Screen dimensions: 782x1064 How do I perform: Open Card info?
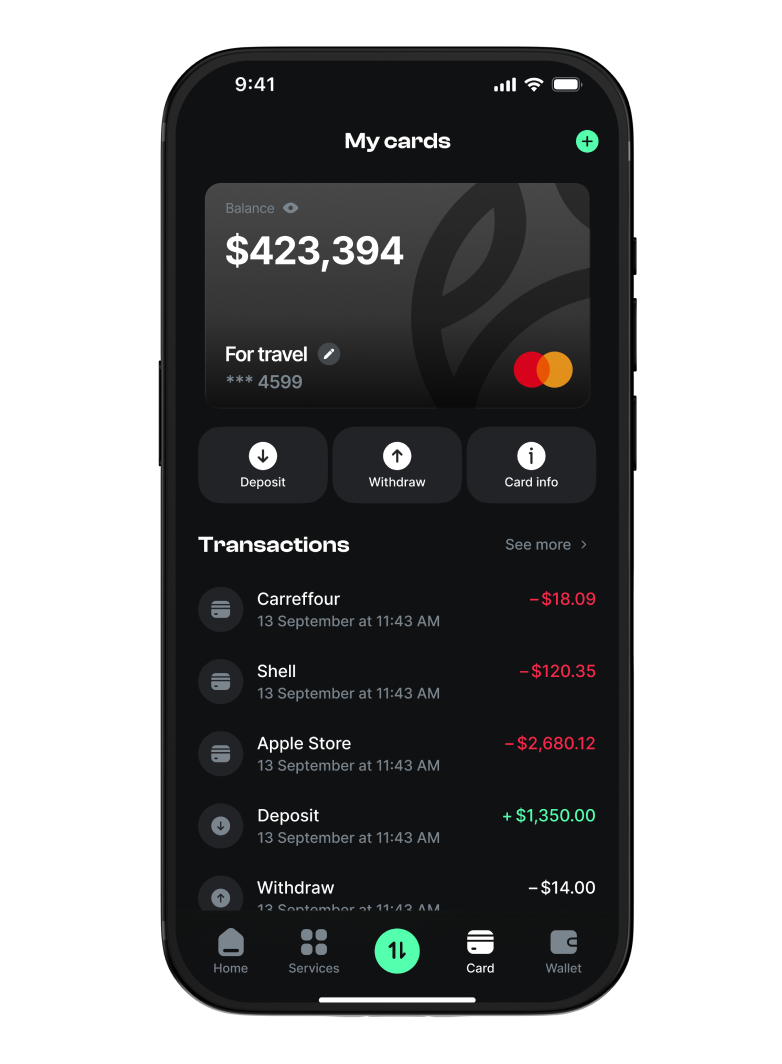pyautogui.click(x=531, y=465)
